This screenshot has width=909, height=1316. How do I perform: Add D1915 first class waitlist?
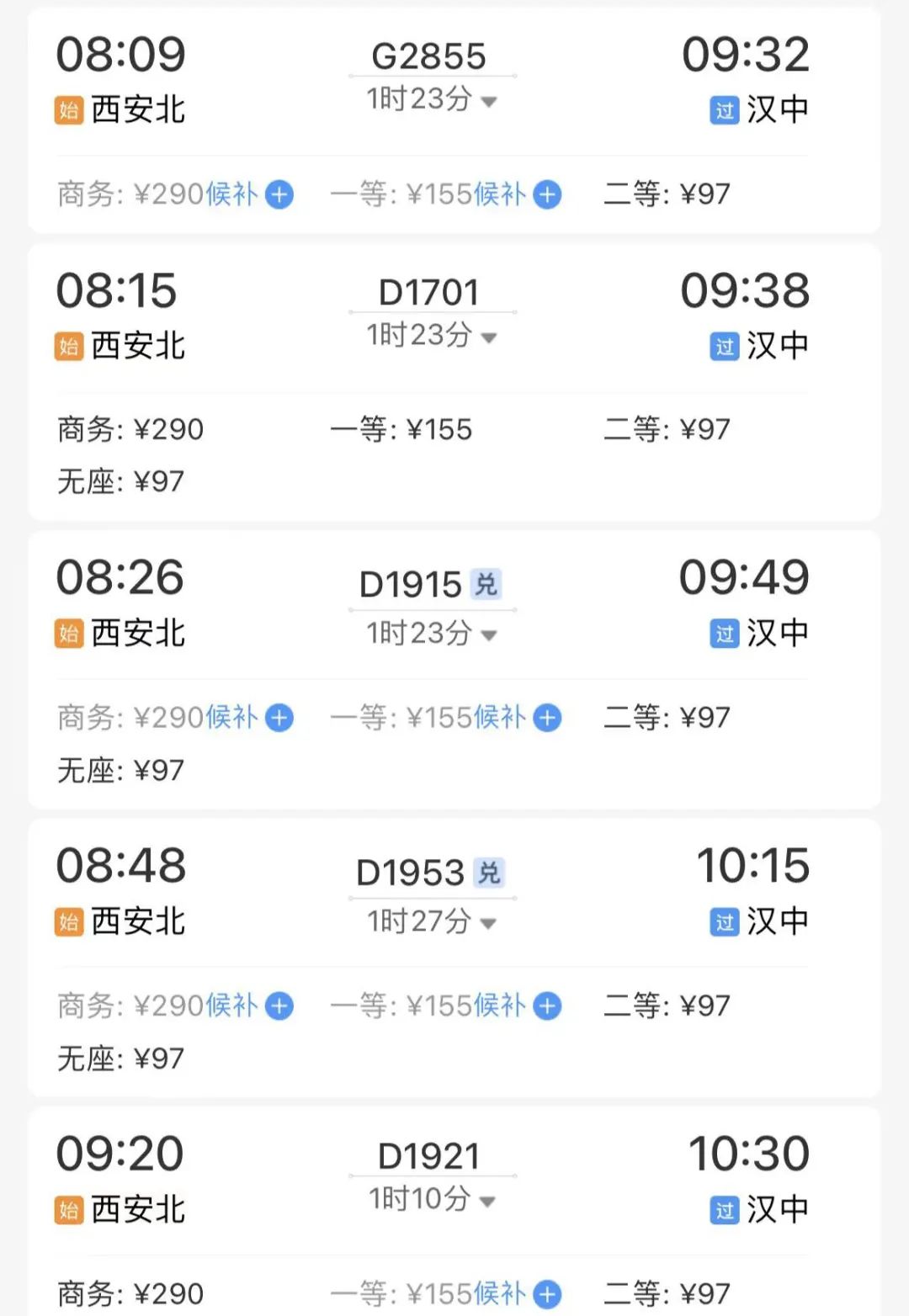click(548, 719)
